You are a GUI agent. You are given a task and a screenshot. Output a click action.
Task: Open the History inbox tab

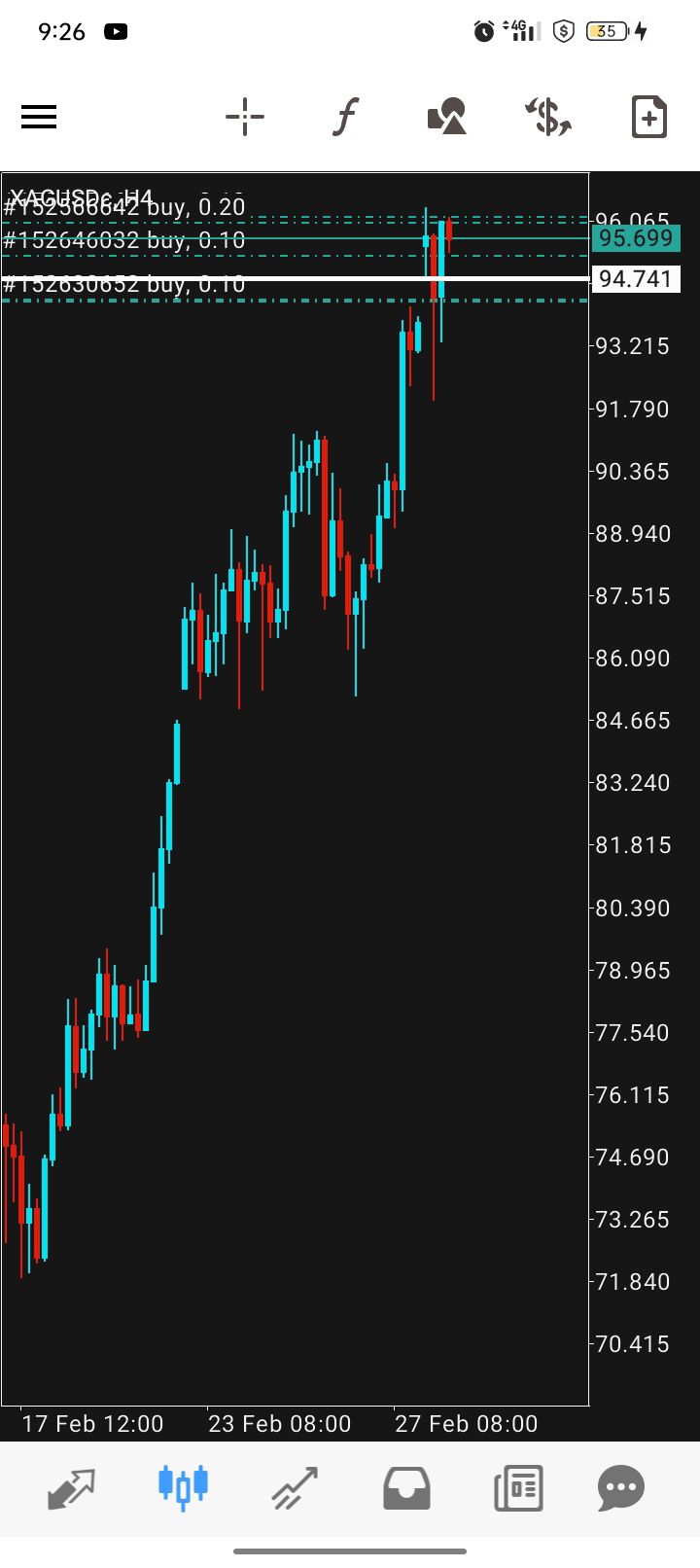click(x=406, y=1487)
